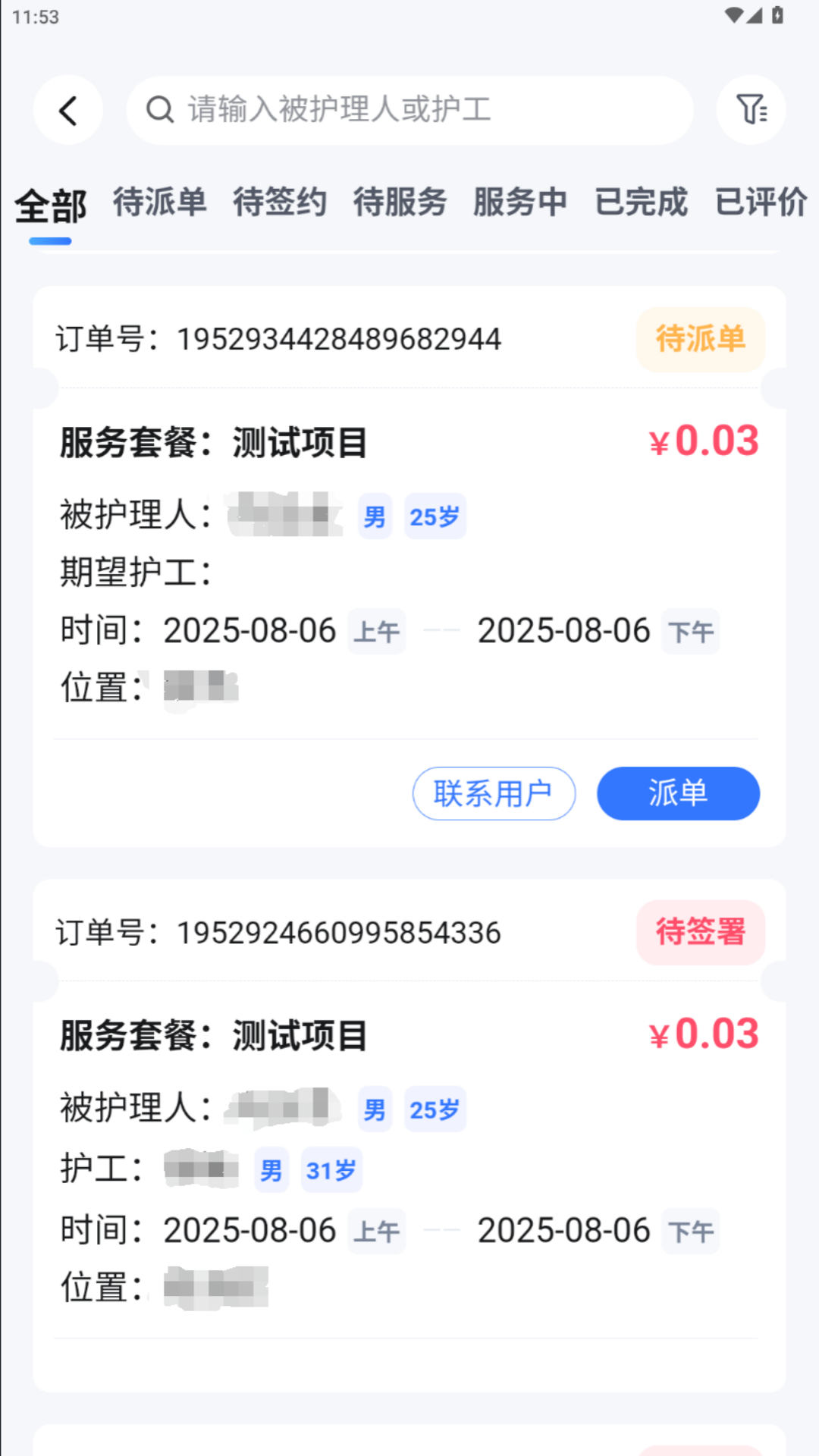Click the 派单 button on first order
The image size is (819, 1456).
tap(677, 793)
